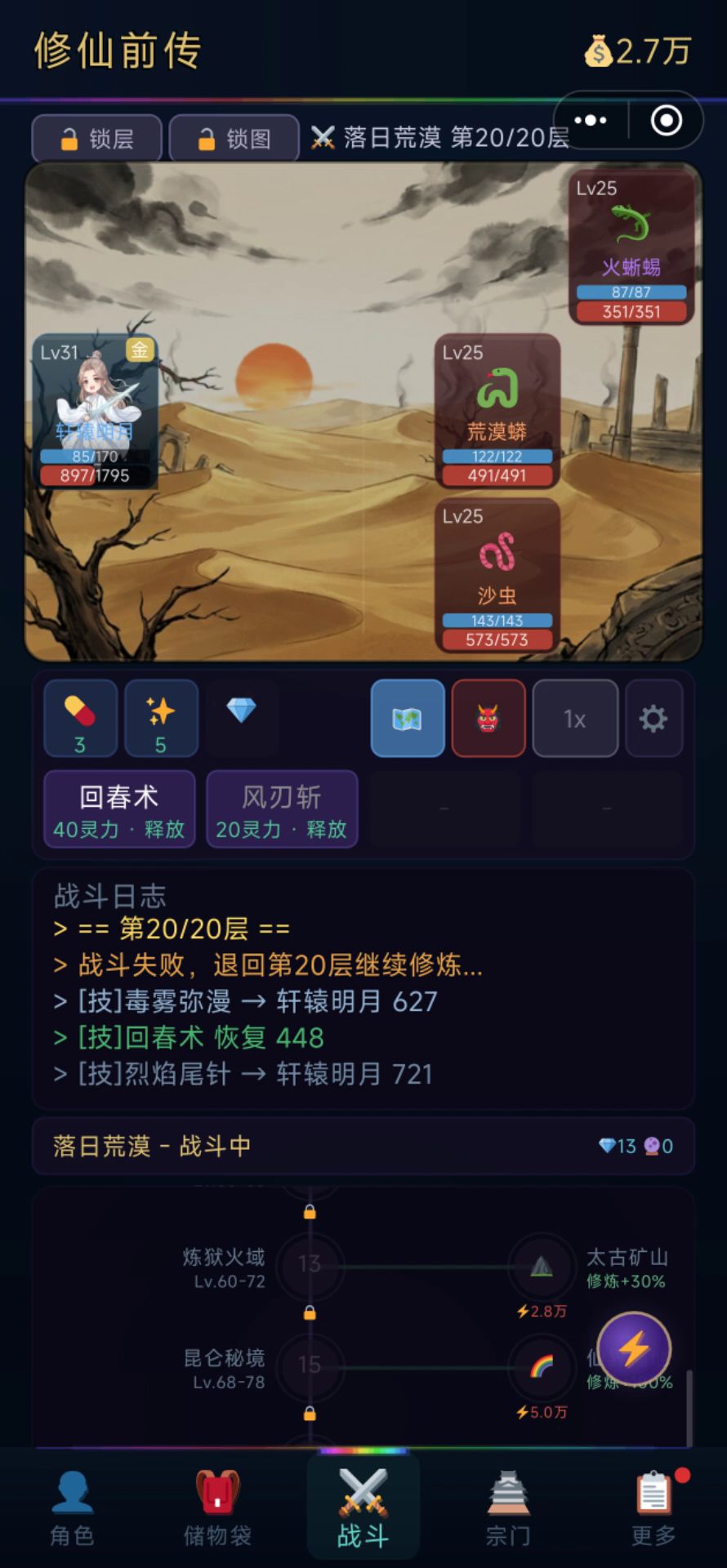The height and width of the screenshot is (1568, 727).
Task: Switch to the 角色 tab
Action: point(72,1509)
